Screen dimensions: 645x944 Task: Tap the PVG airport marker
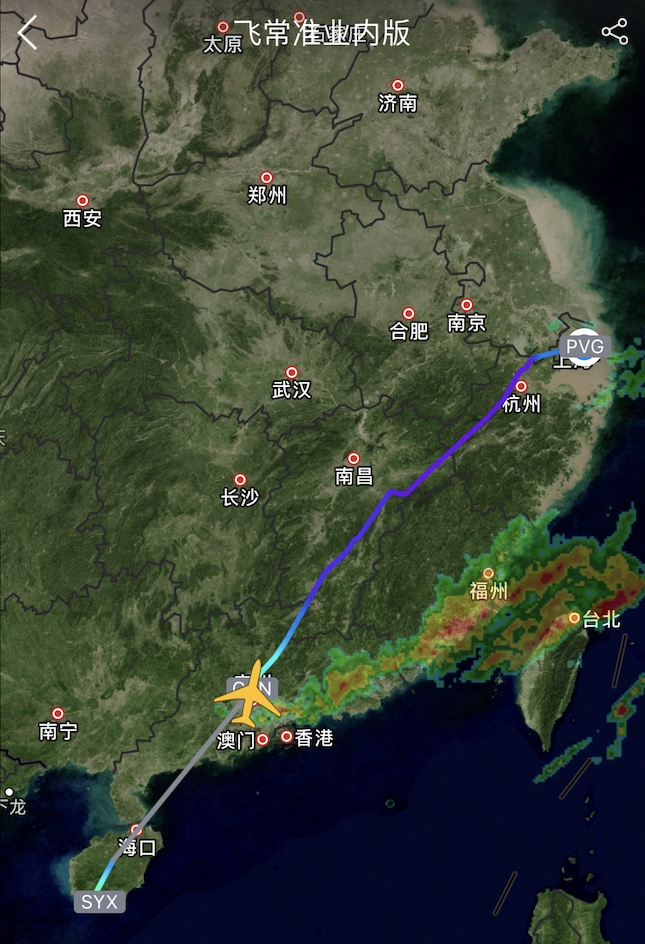[x=585, y=347]
